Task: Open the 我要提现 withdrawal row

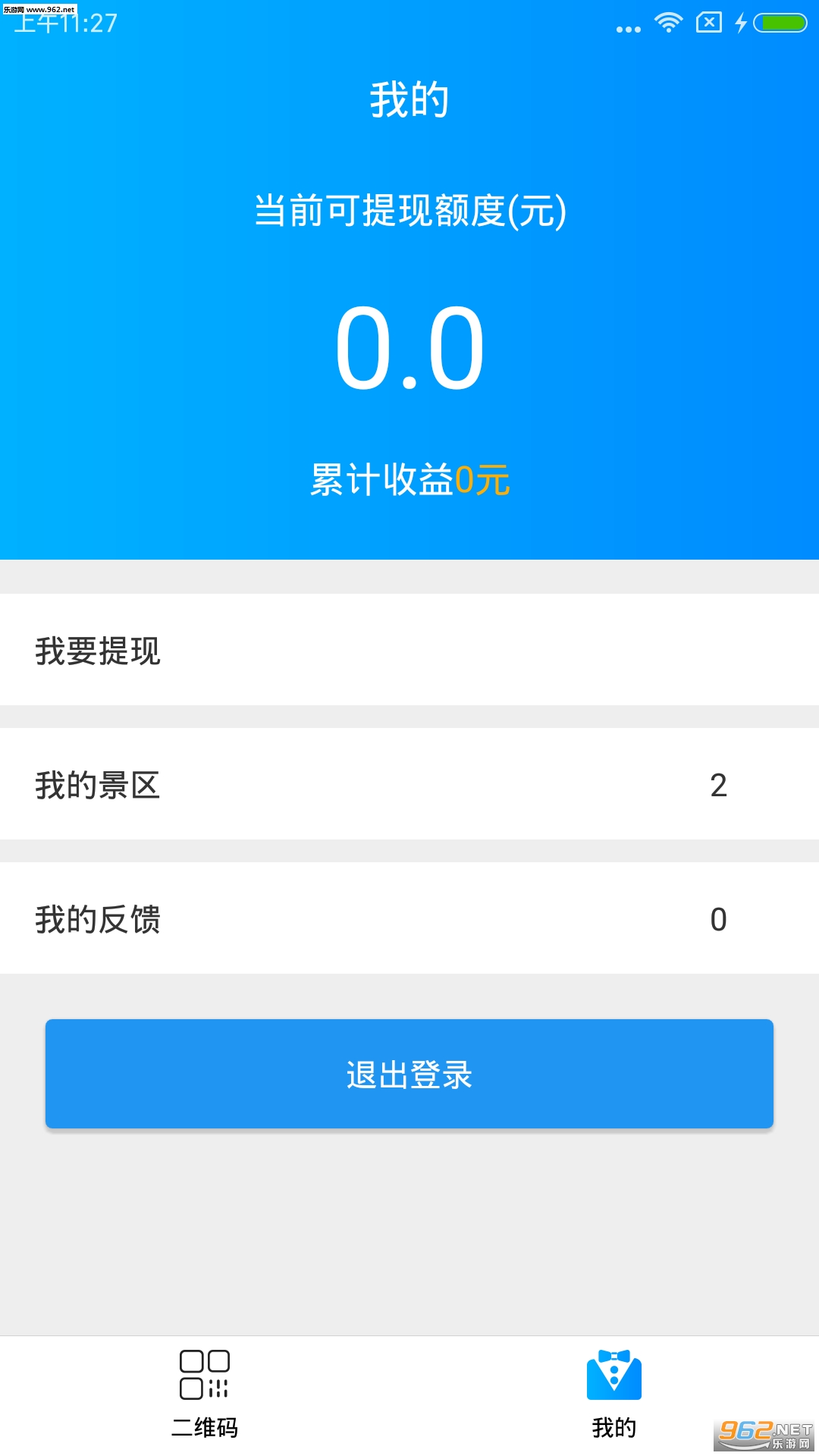Action: [409, 650]
